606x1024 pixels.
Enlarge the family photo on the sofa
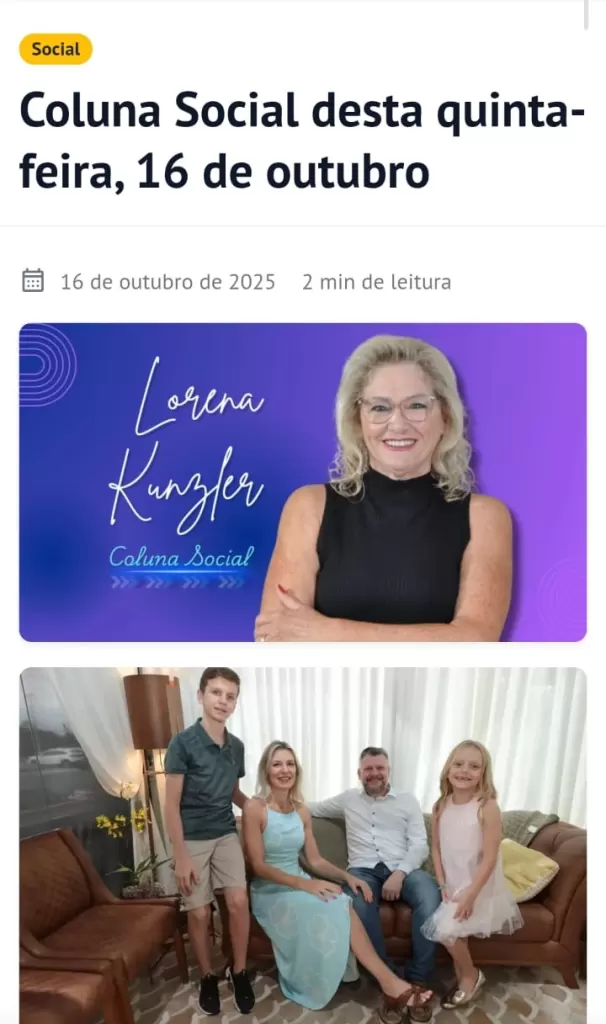pyautogui.click(x=303, y=845)
